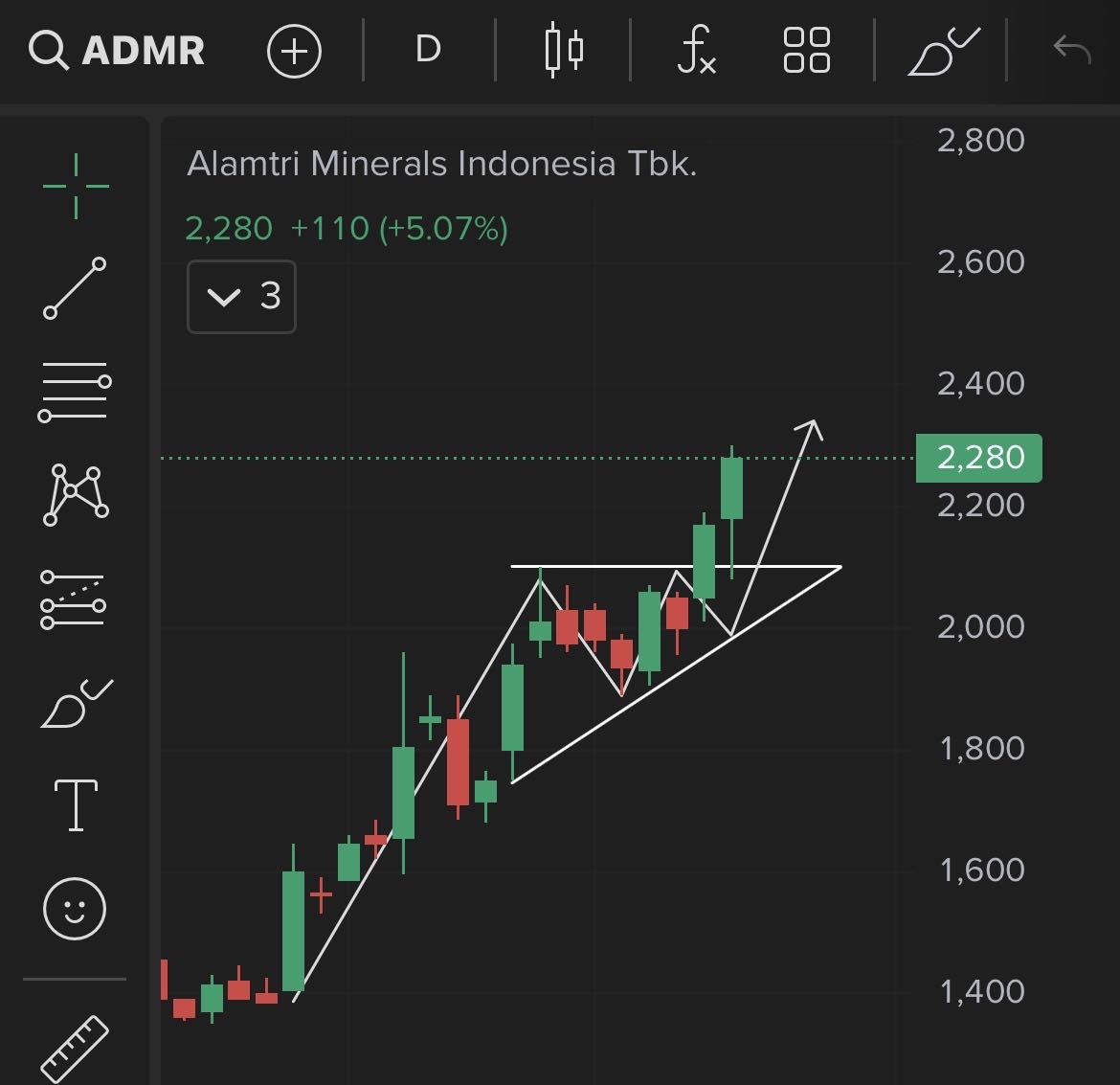Open the chart layout grid
This screenshot has height=1085, width=1120.
coord(806,50)
